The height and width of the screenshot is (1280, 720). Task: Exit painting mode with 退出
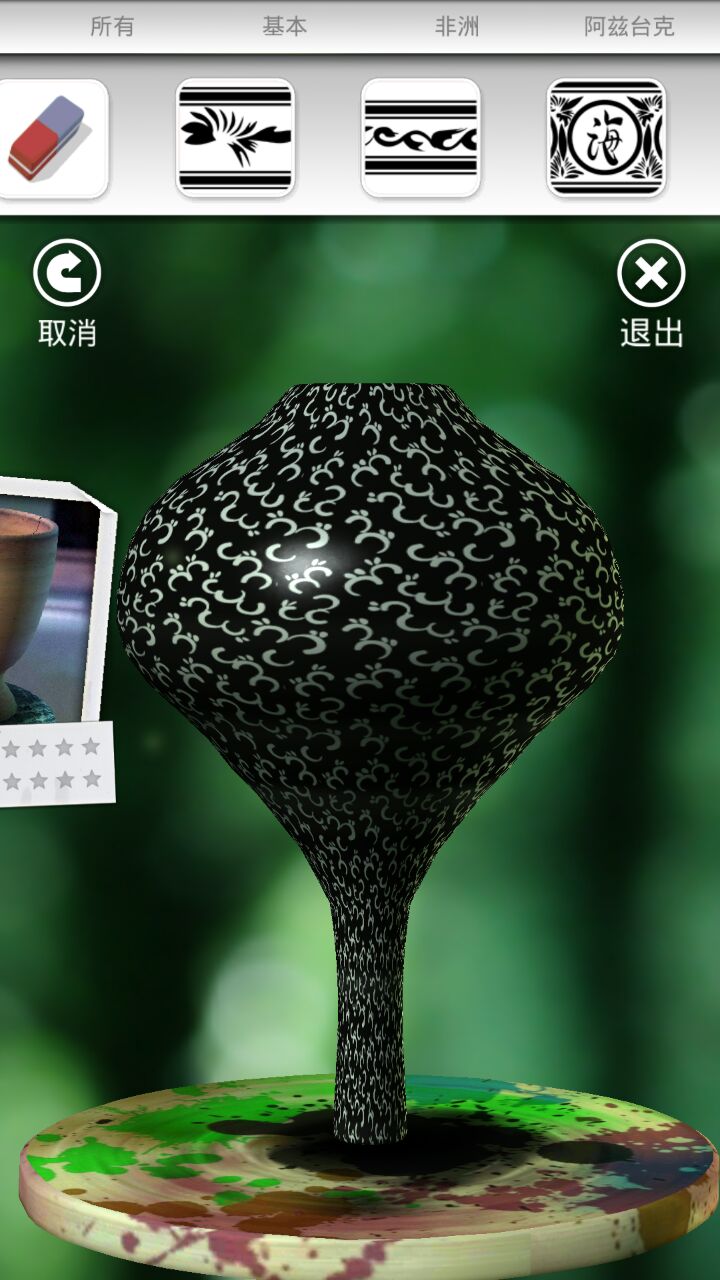[x=651, y=292]
